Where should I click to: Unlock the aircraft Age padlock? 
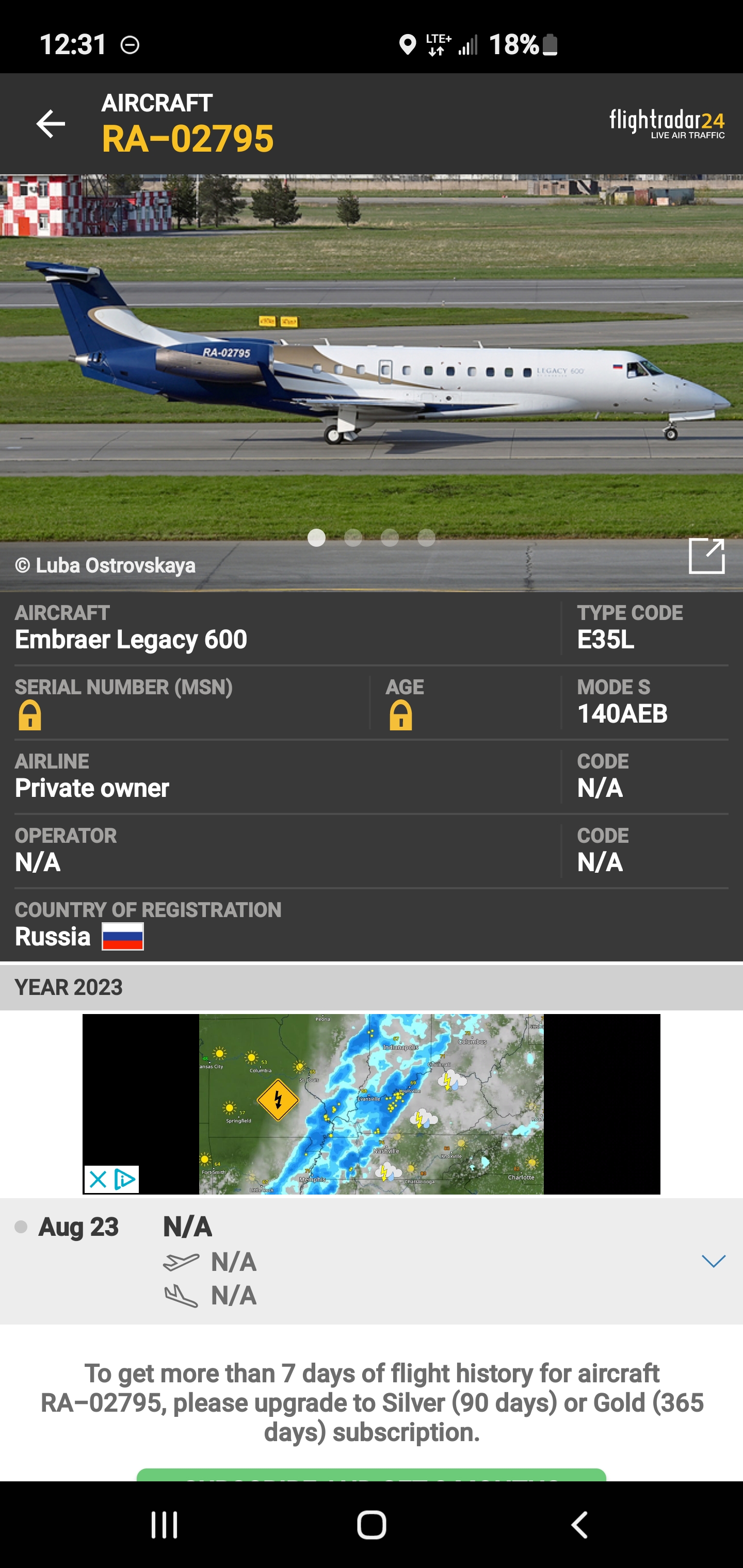pos(400,714)
